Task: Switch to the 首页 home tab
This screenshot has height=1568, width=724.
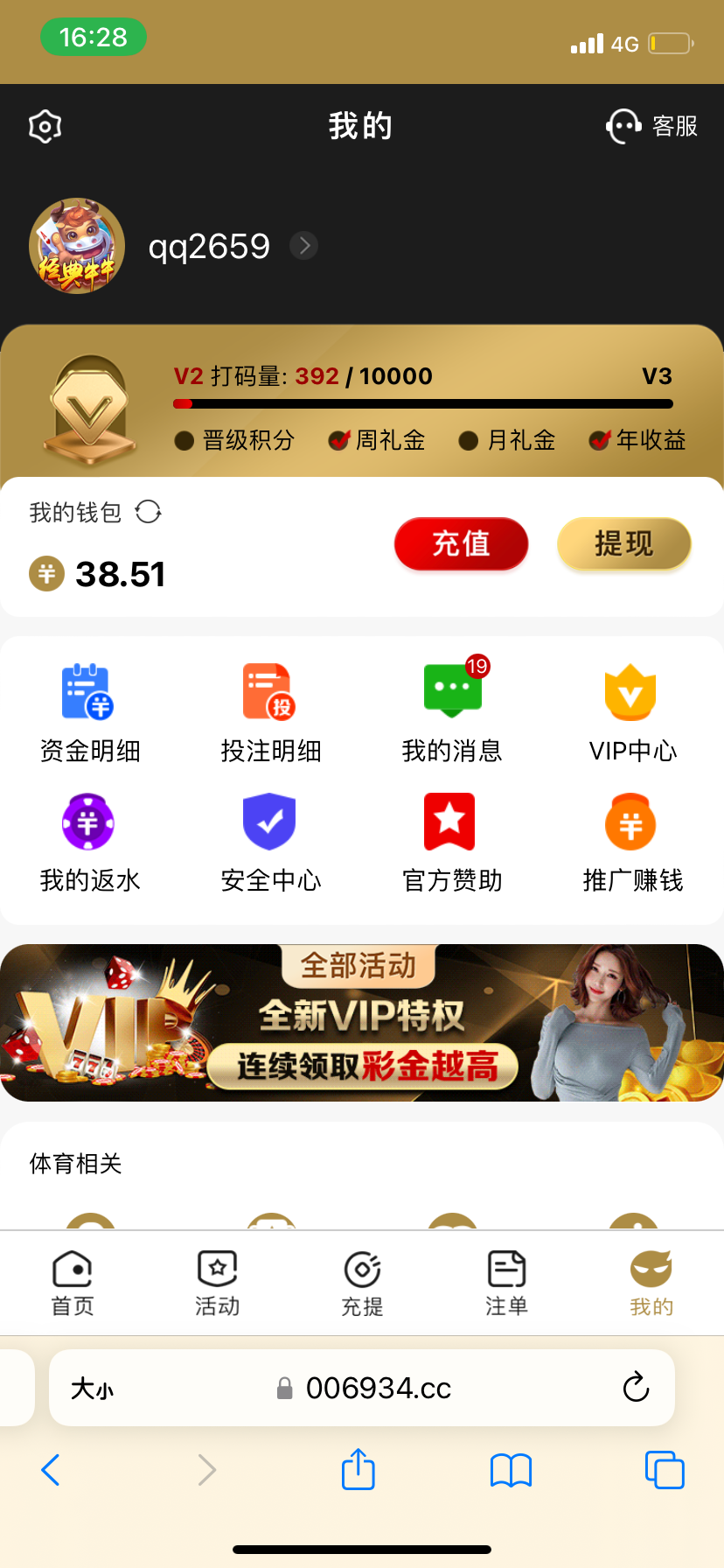Action: tap(73, 1283)
